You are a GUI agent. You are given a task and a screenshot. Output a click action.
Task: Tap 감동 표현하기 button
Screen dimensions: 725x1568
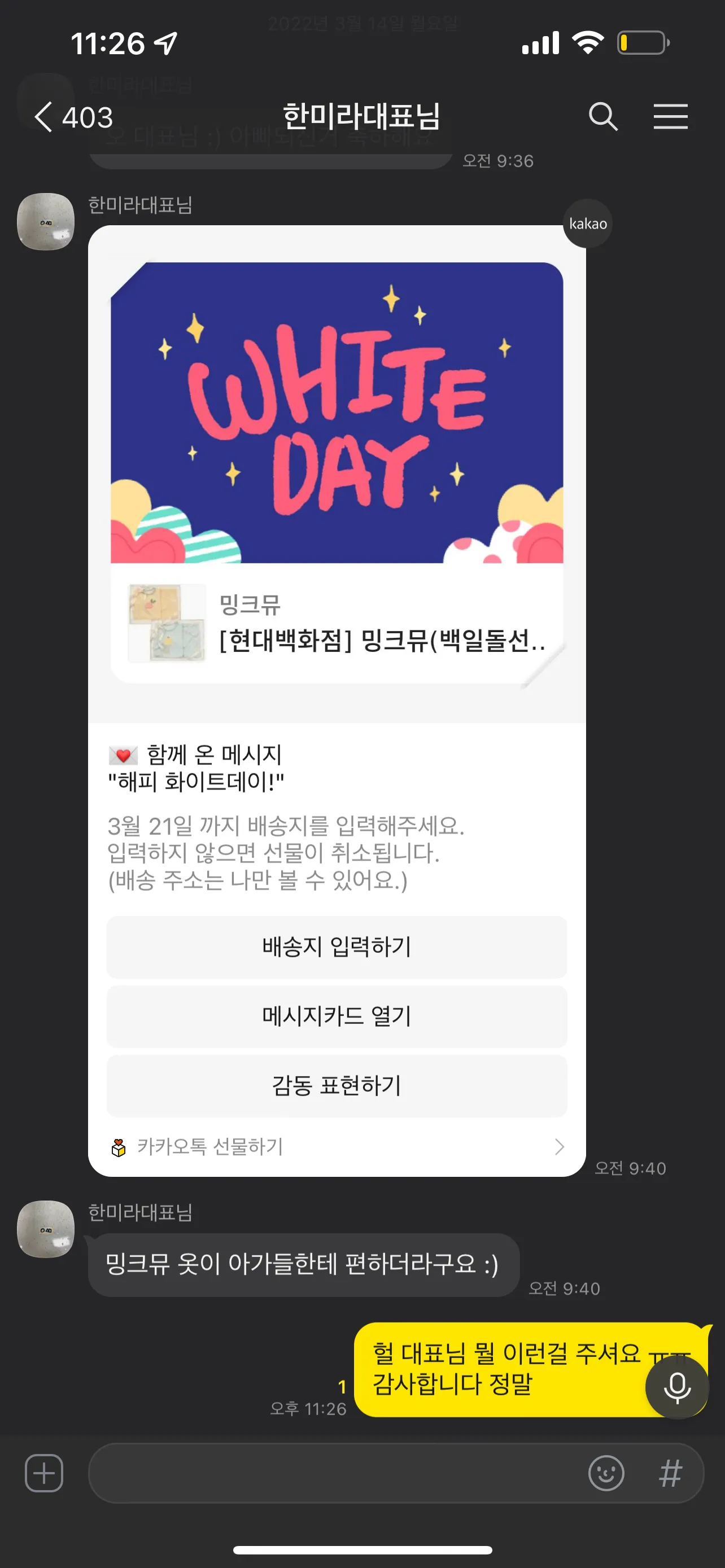point(337,1086)
